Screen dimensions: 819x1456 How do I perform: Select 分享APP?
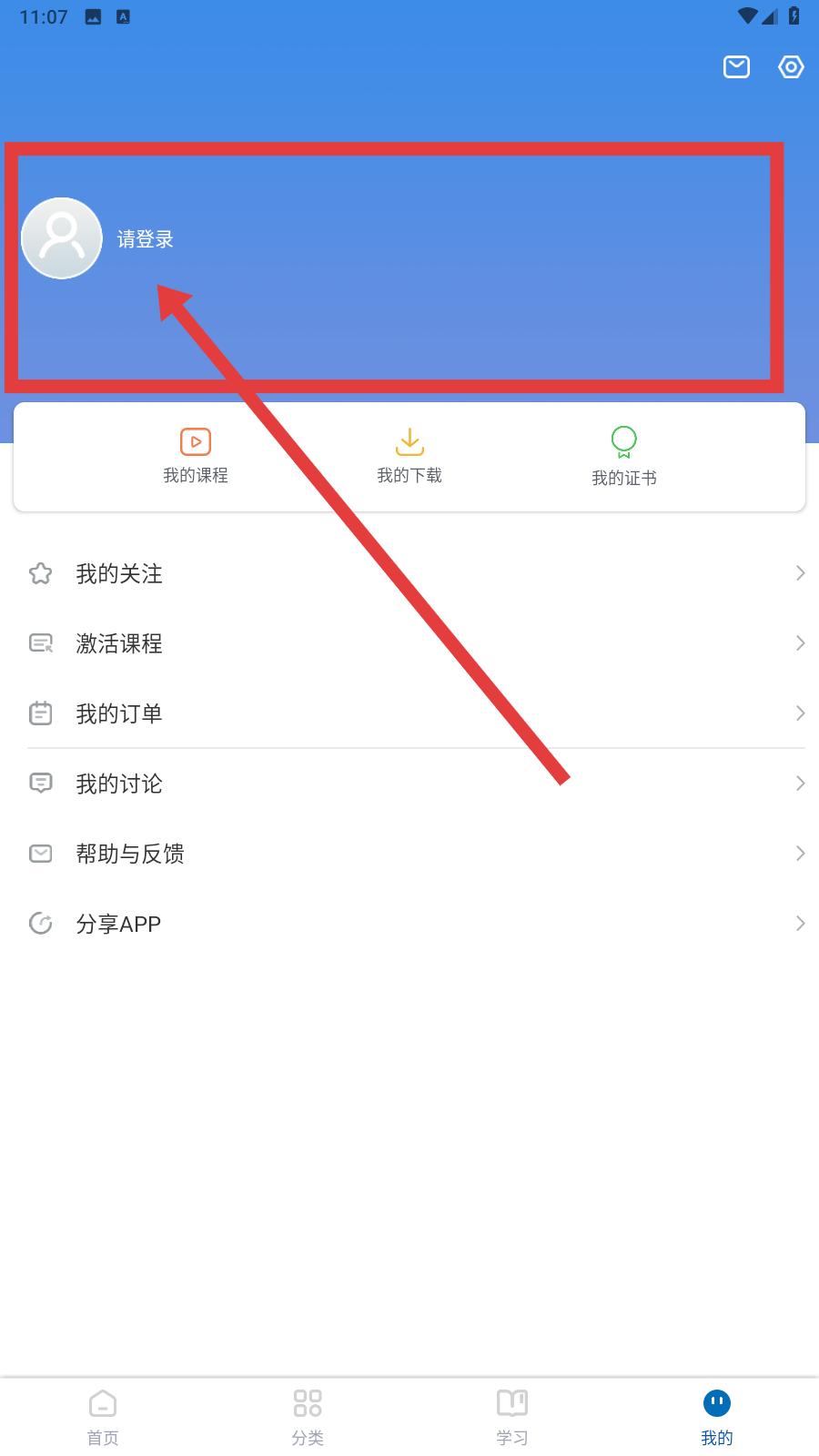pos(409,924)
